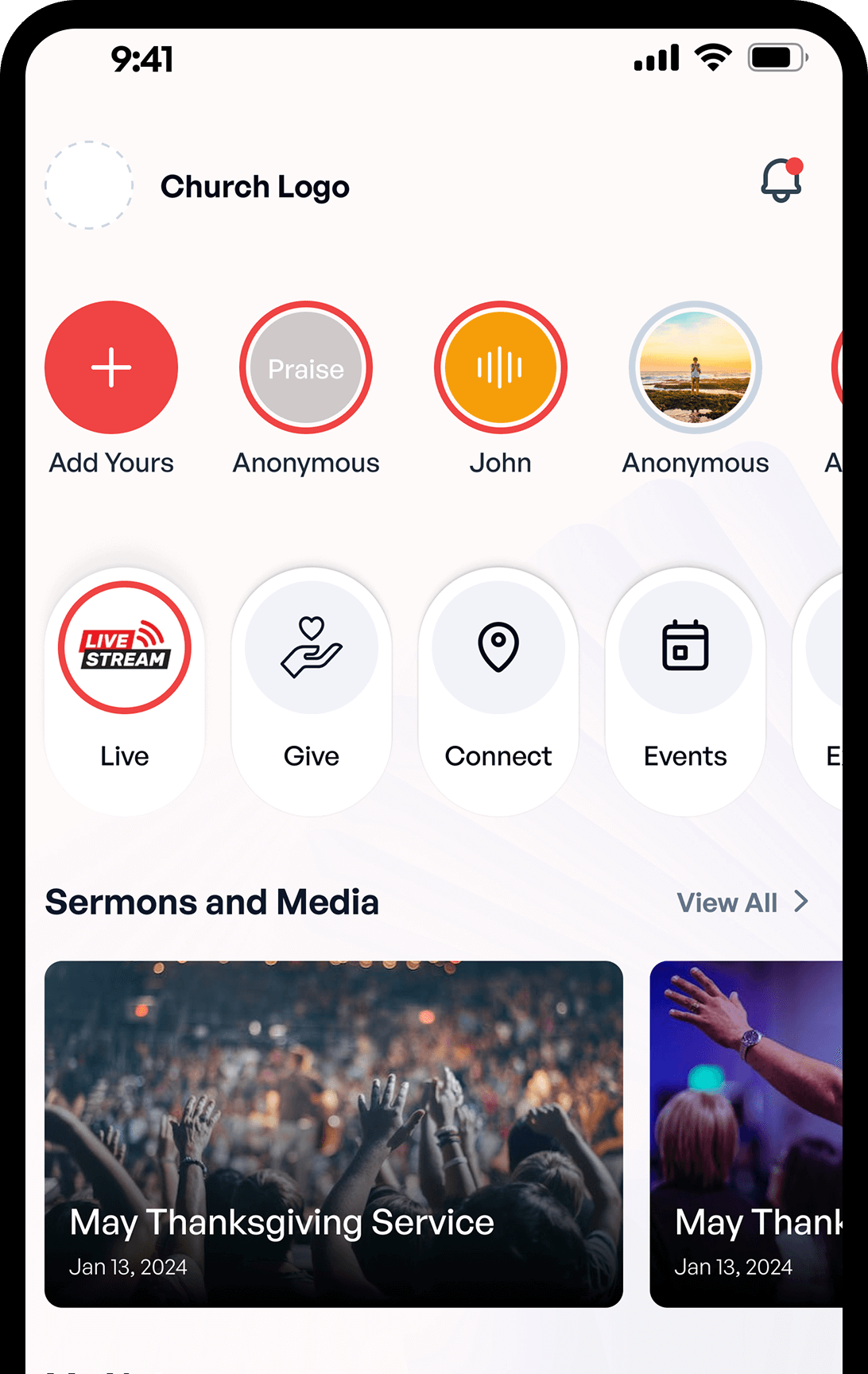Select the Sermons and Media section header
The image size is (868, 1374).
(213, 901)
